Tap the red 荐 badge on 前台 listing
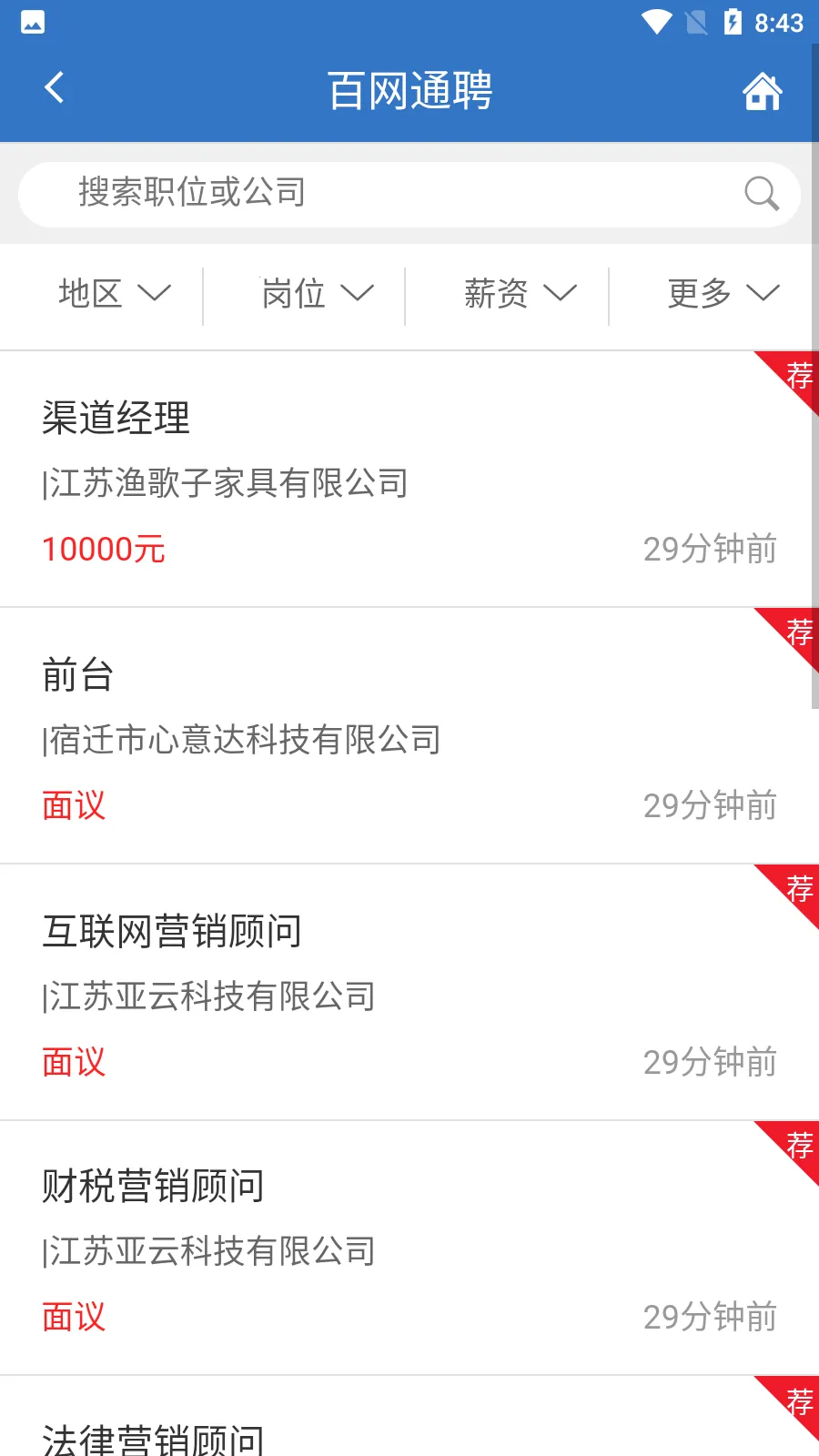The height and width of the screenshot is (1456, 819). [797, 632]
